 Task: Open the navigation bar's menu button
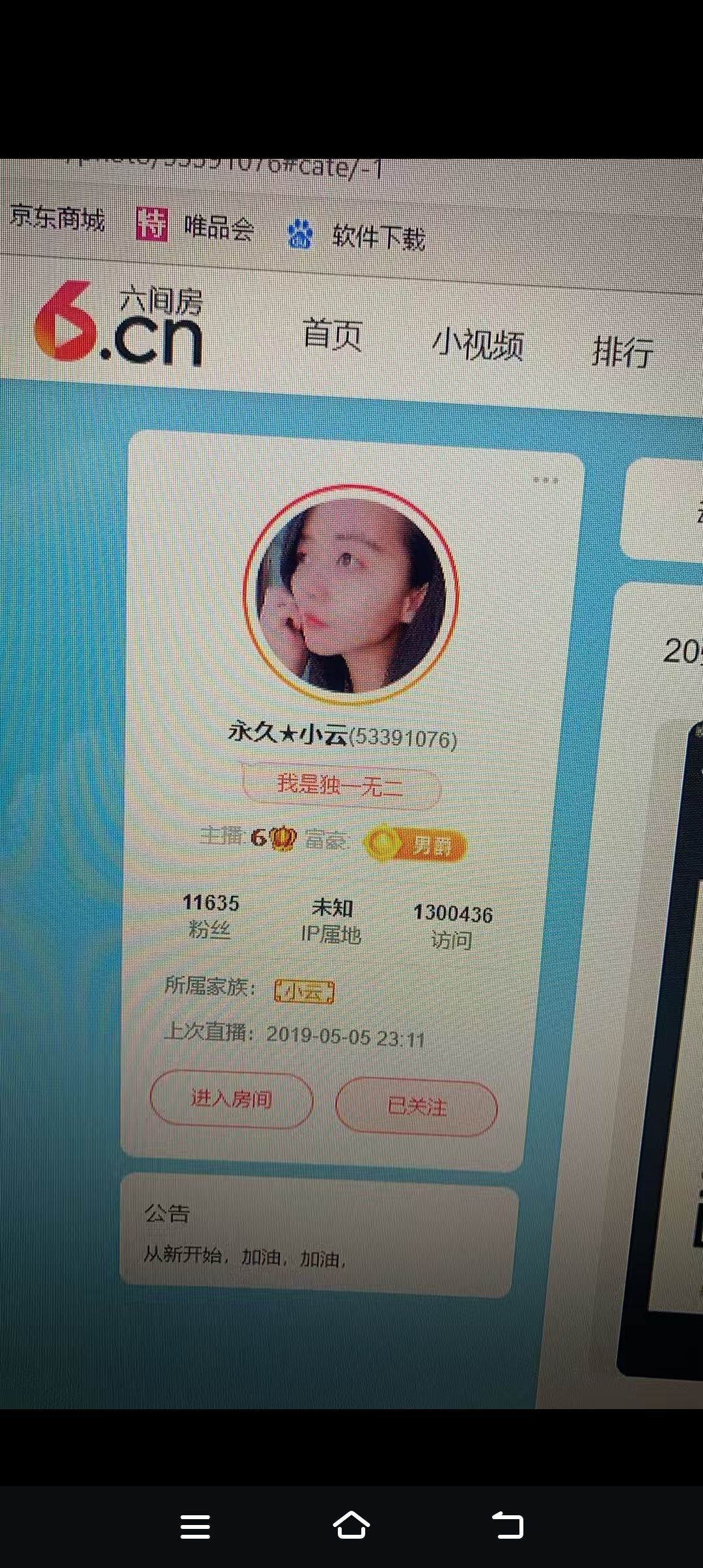[195, 1526]
